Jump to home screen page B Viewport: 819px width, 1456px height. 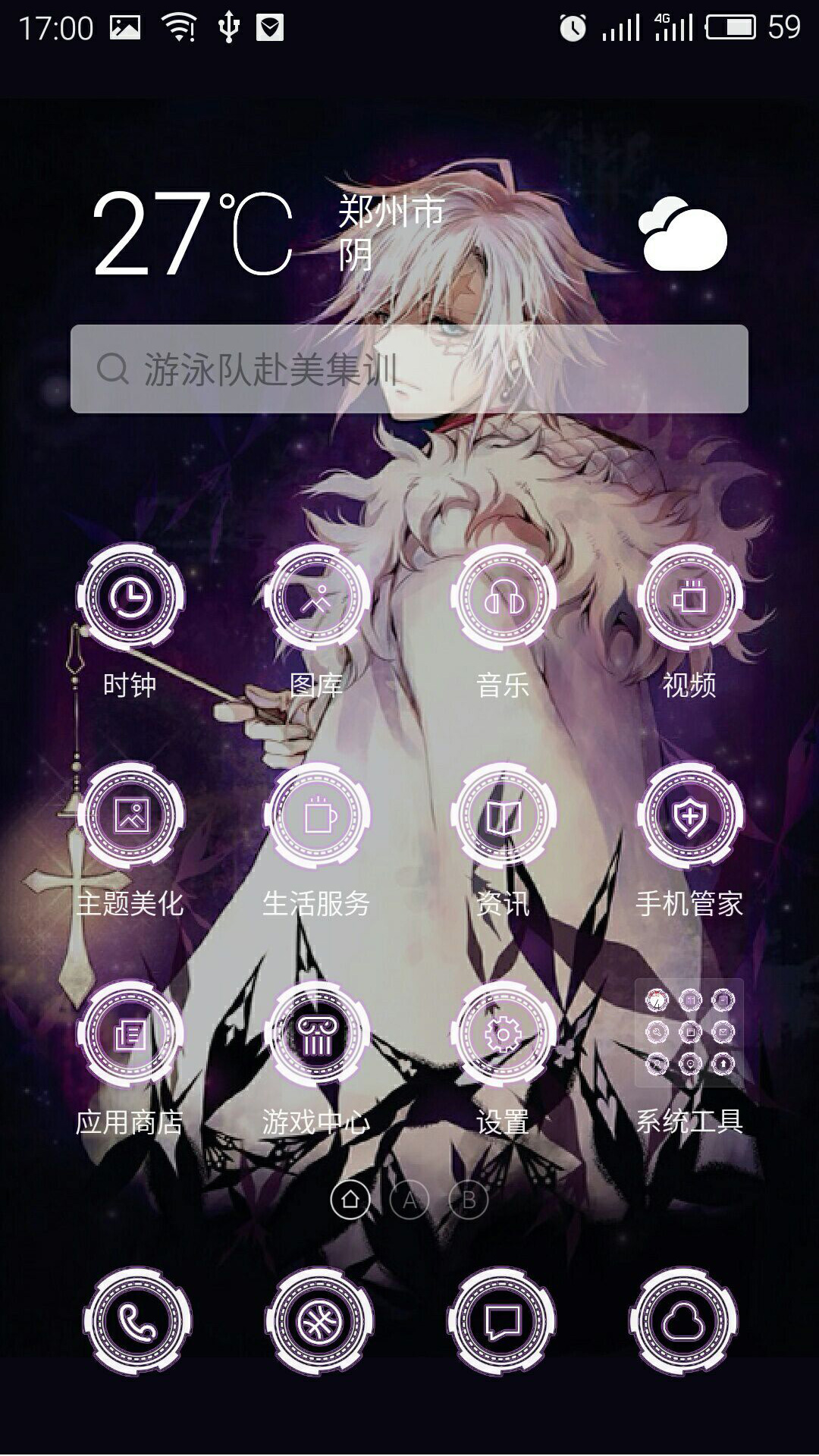pos(469,1200)
